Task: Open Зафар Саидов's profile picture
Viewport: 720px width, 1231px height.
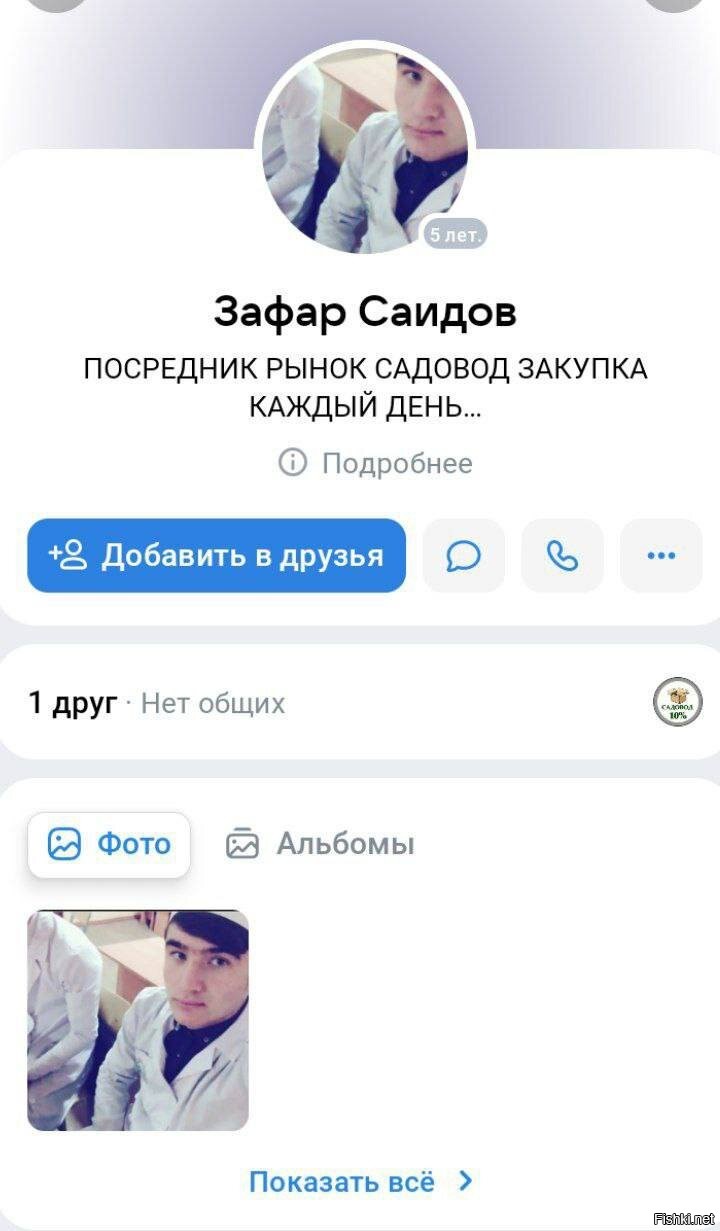Action: click(x=365, y=150)
